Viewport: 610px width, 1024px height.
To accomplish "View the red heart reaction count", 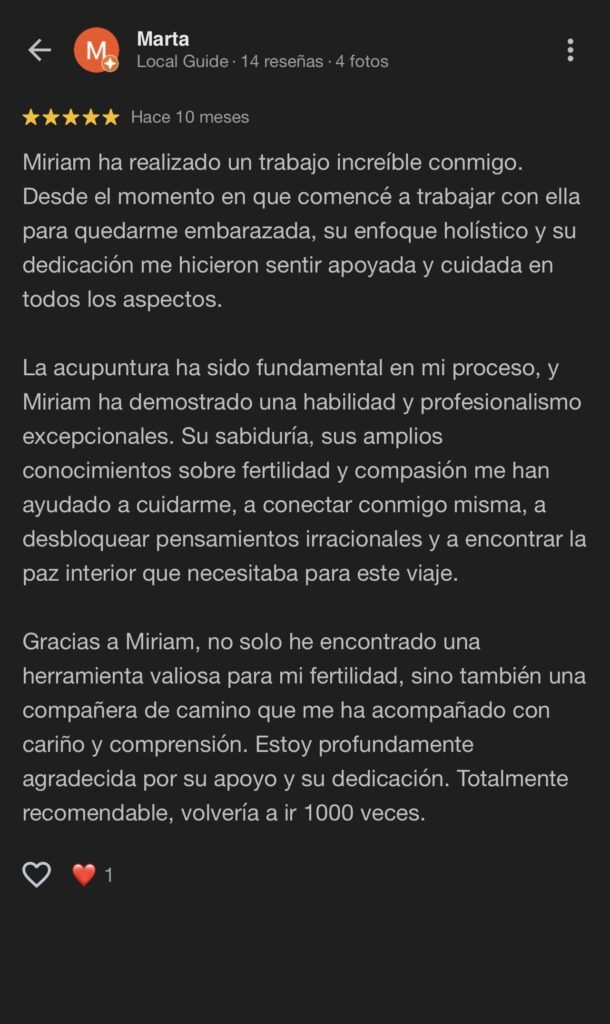I will tap(92, 875).
